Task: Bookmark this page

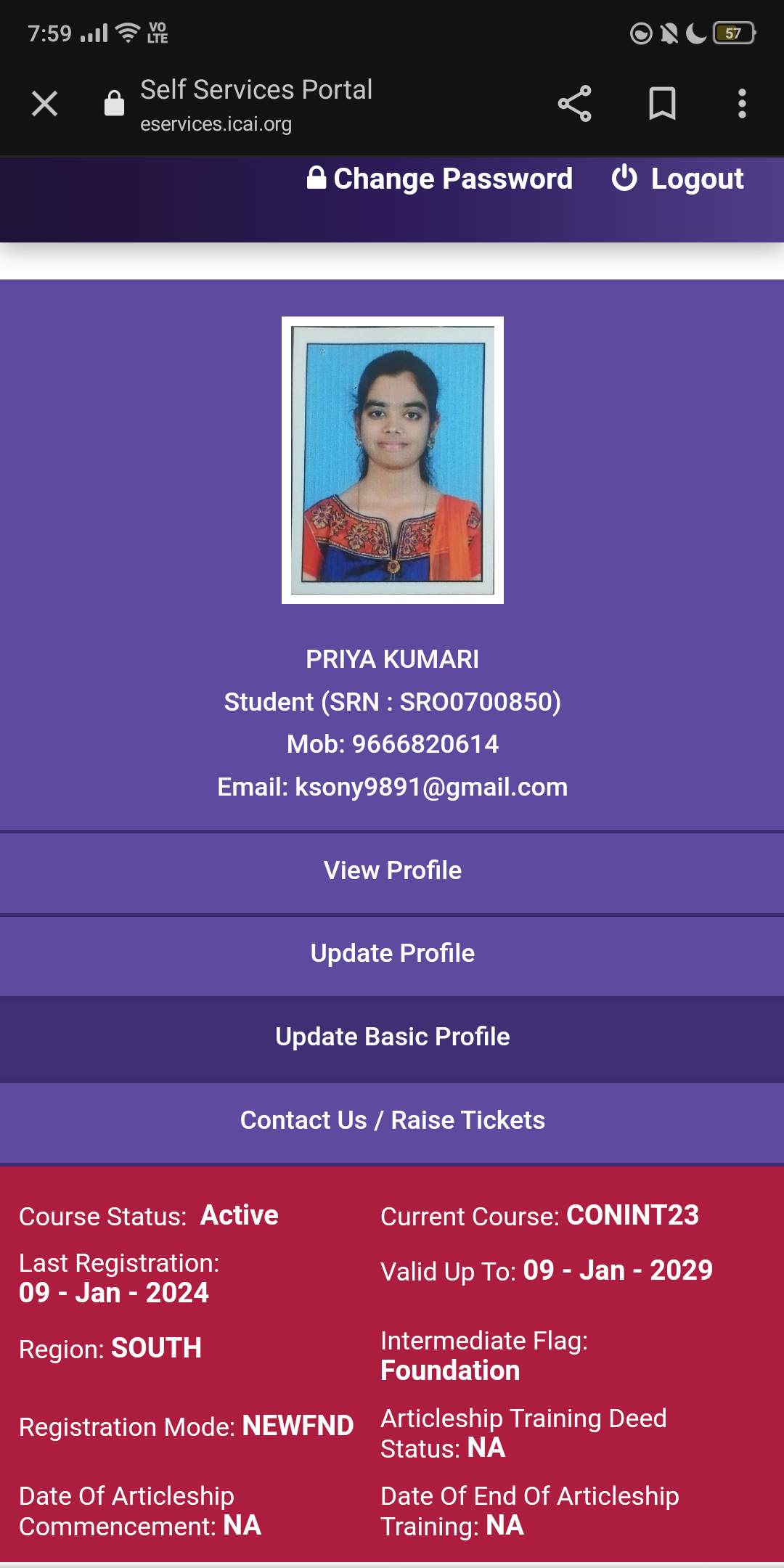Action: (x=661, y=104)
